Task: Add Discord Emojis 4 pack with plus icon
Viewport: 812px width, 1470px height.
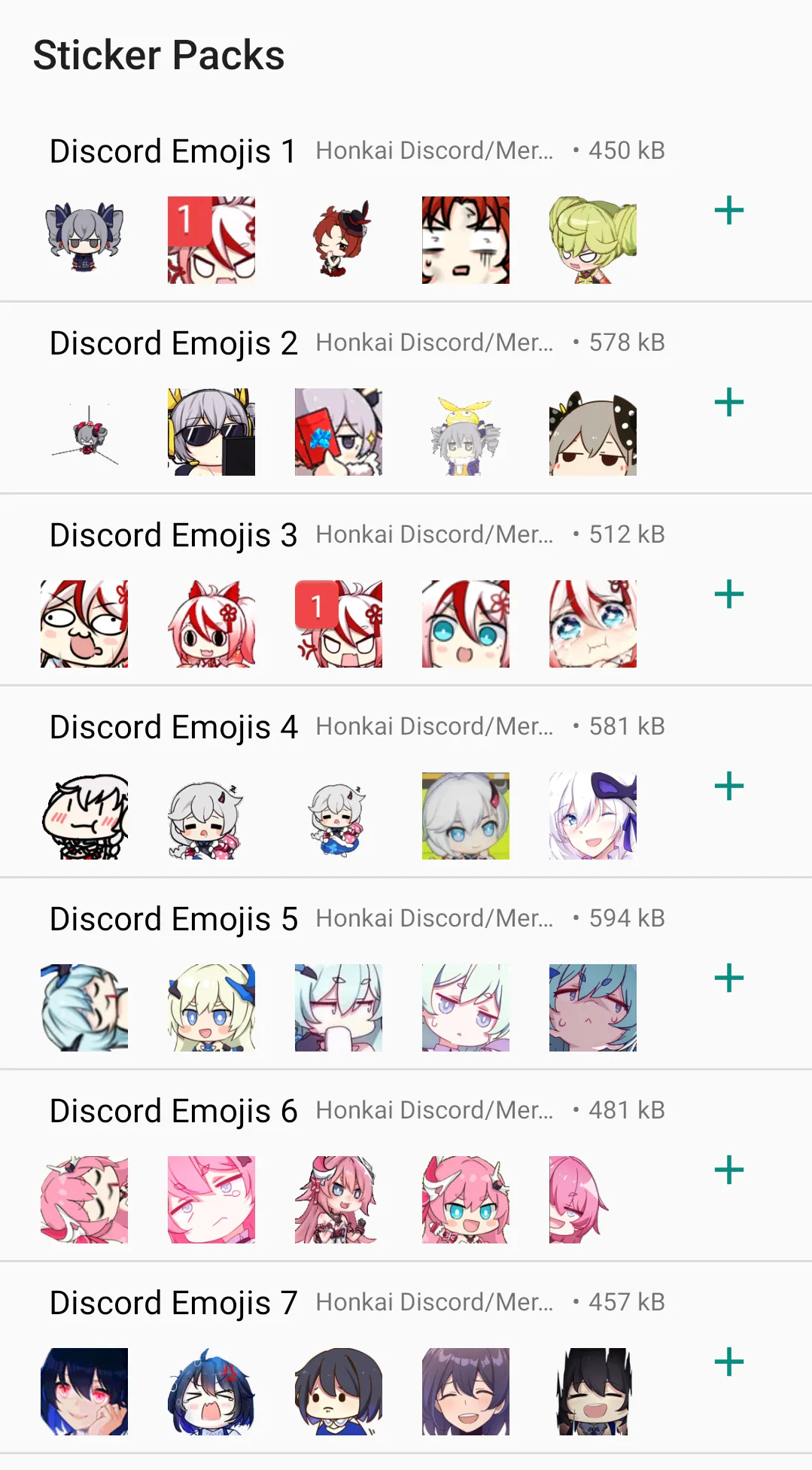Action: (x=728, y=786)
